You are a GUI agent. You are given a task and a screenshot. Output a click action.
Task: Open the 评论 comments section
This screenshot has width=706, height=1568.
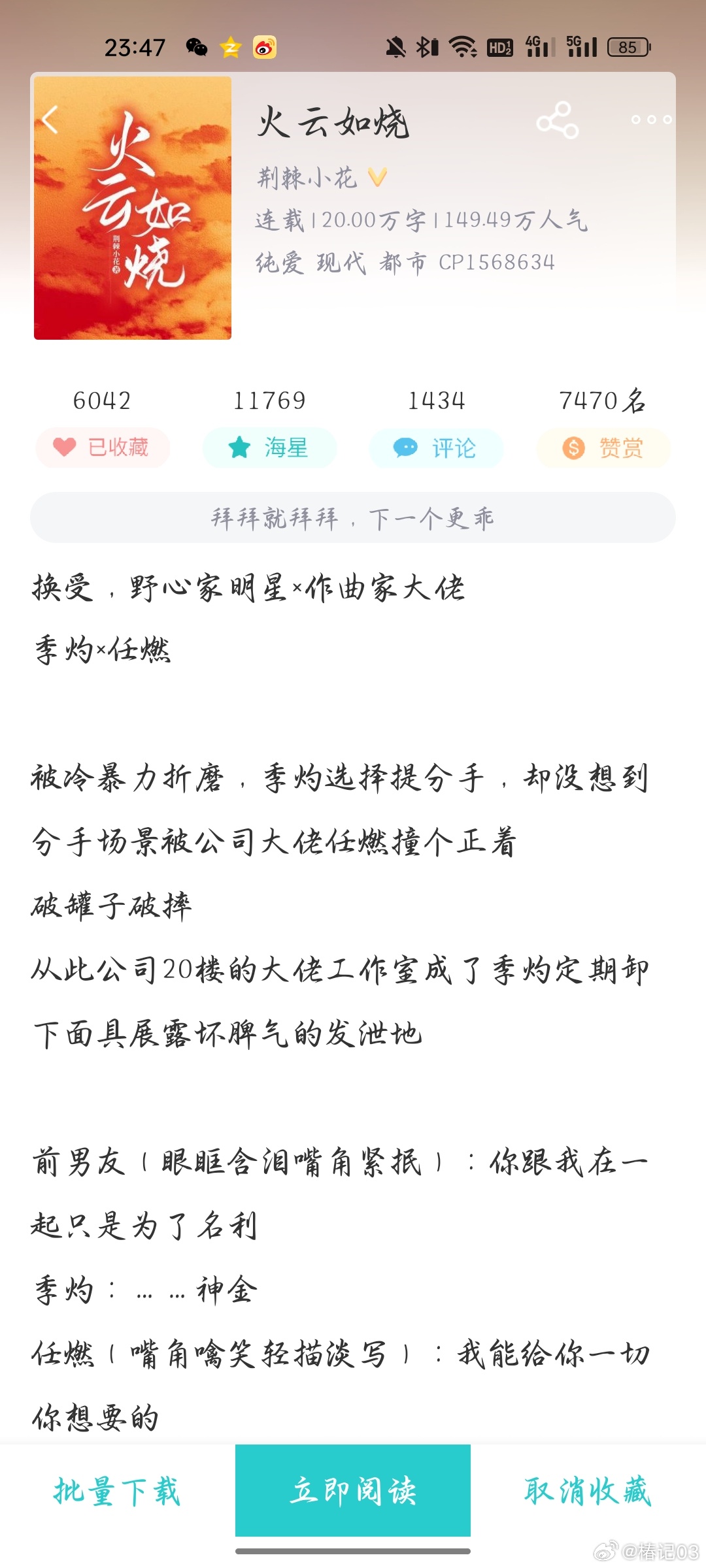436,448
